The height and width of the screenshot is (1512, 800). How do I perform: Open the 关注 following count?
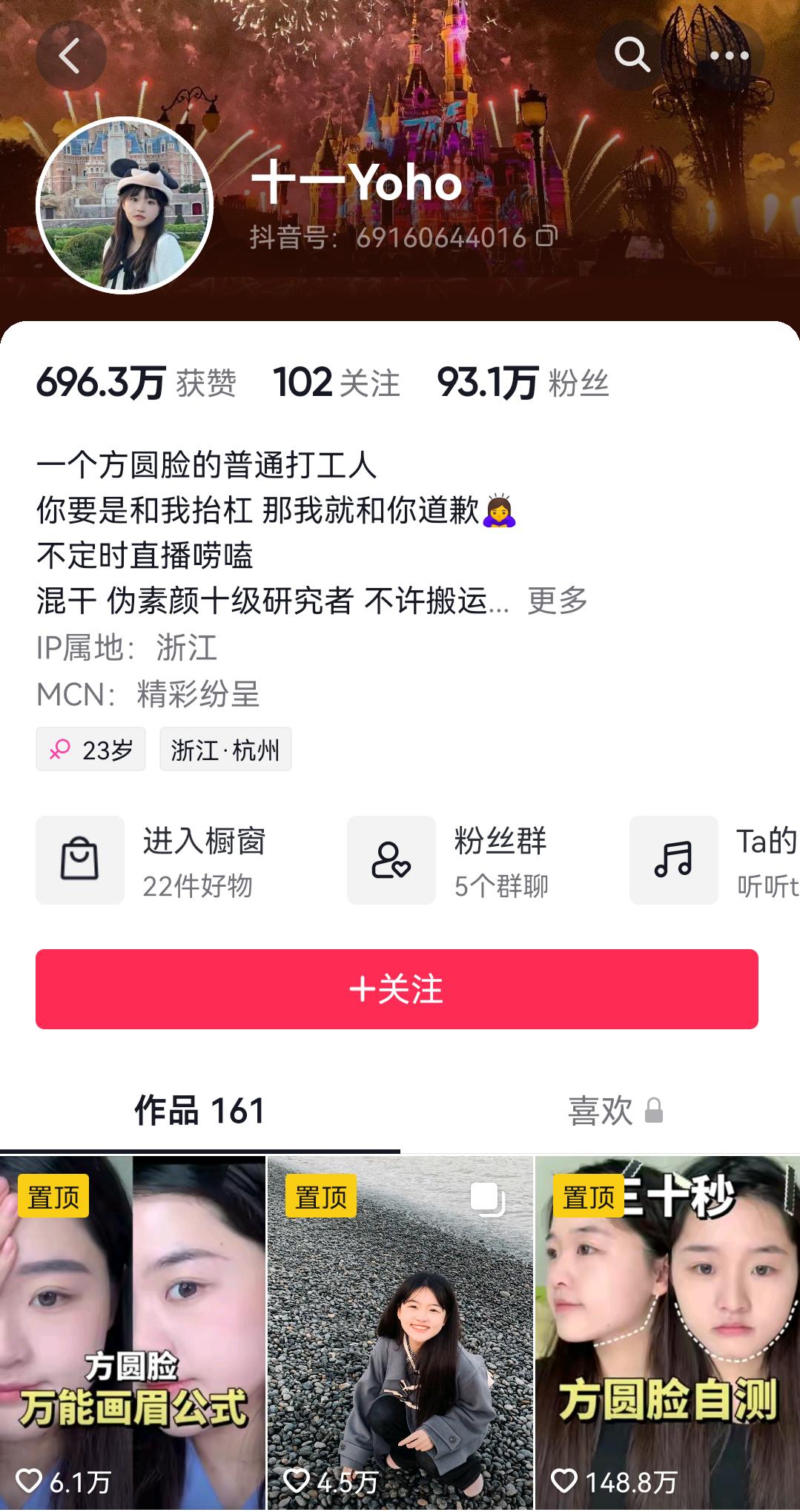pos(337,383)
